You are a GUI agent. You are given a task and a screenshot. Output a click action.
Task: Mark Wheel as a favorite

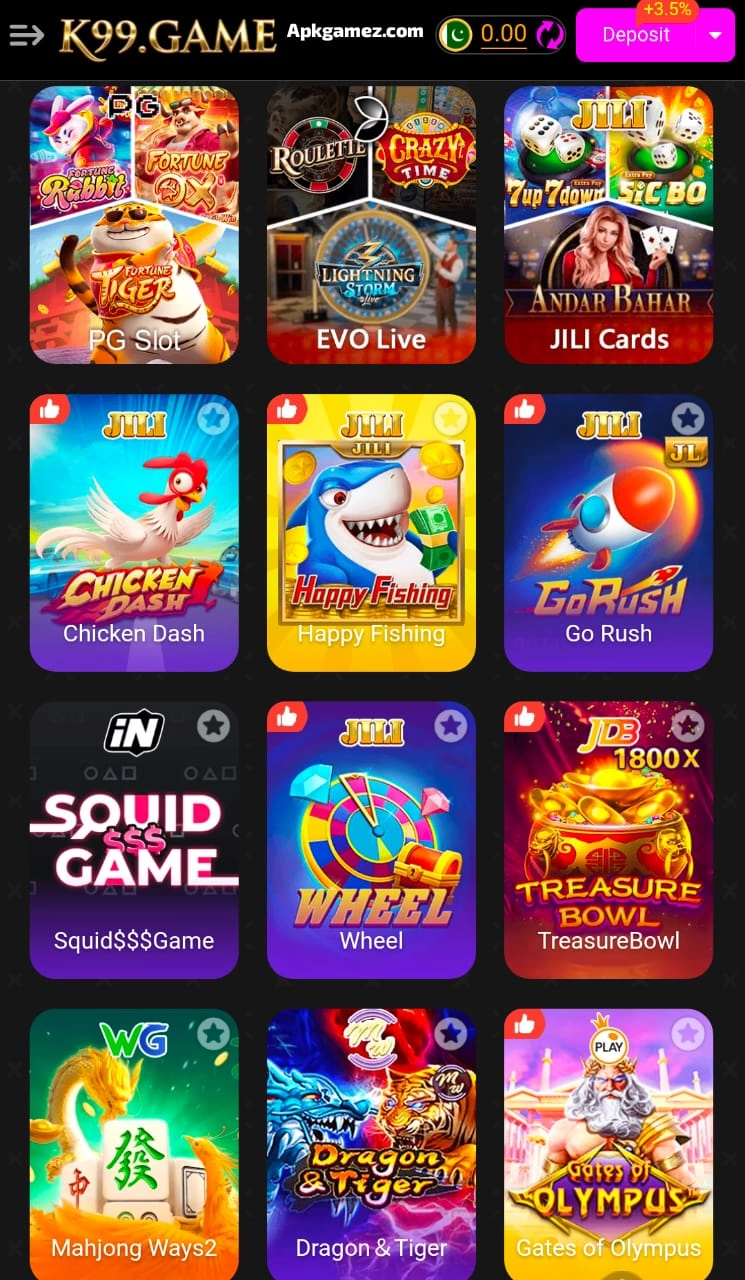(450, 725)
